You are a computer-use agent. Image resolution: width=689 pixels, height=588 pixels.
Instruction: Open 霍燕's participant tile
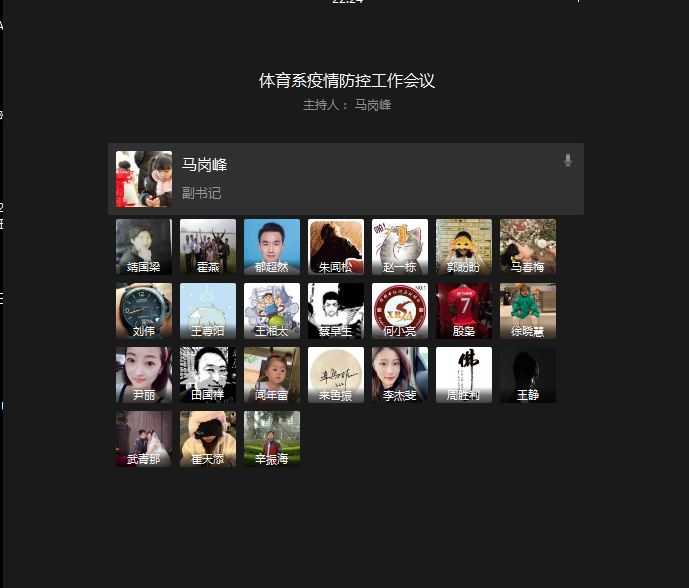coord(208,246)
